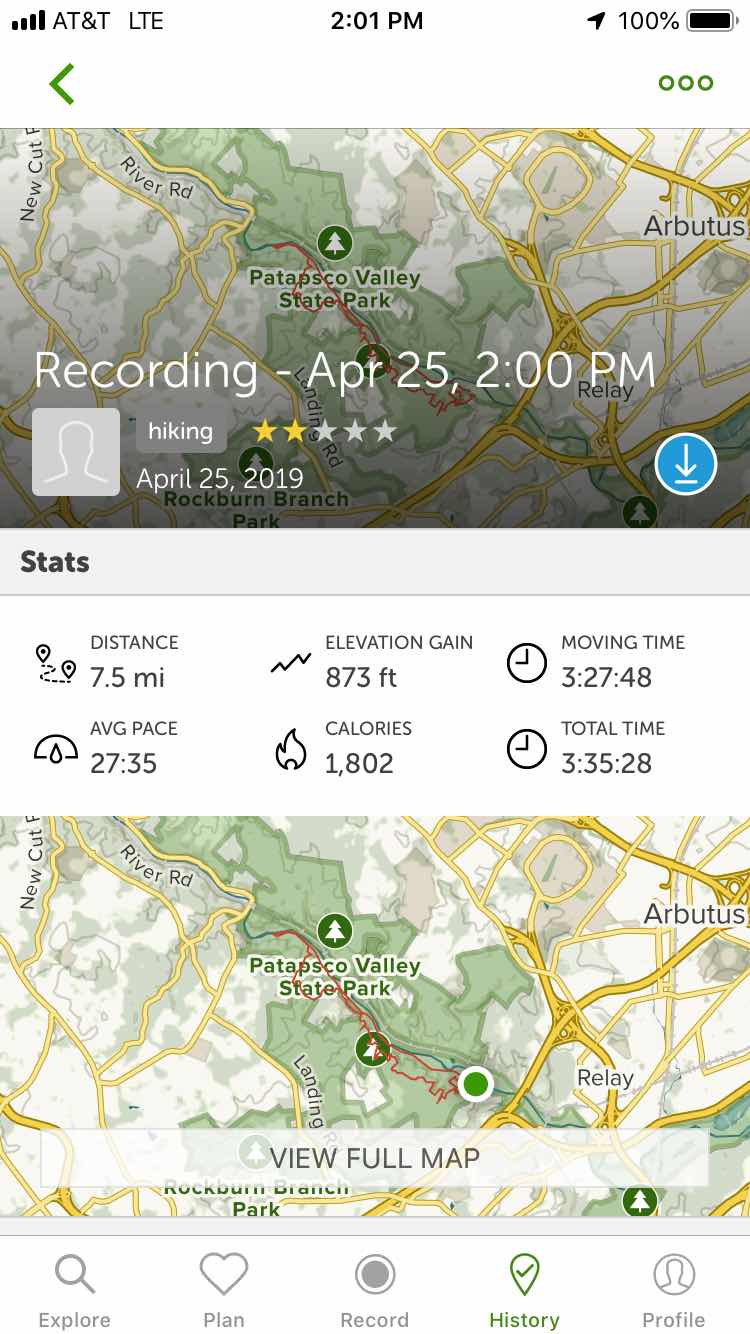Viewport: 750px width, 1334px height.
Task: View full map of the recording
Action: click(375, 1158)
